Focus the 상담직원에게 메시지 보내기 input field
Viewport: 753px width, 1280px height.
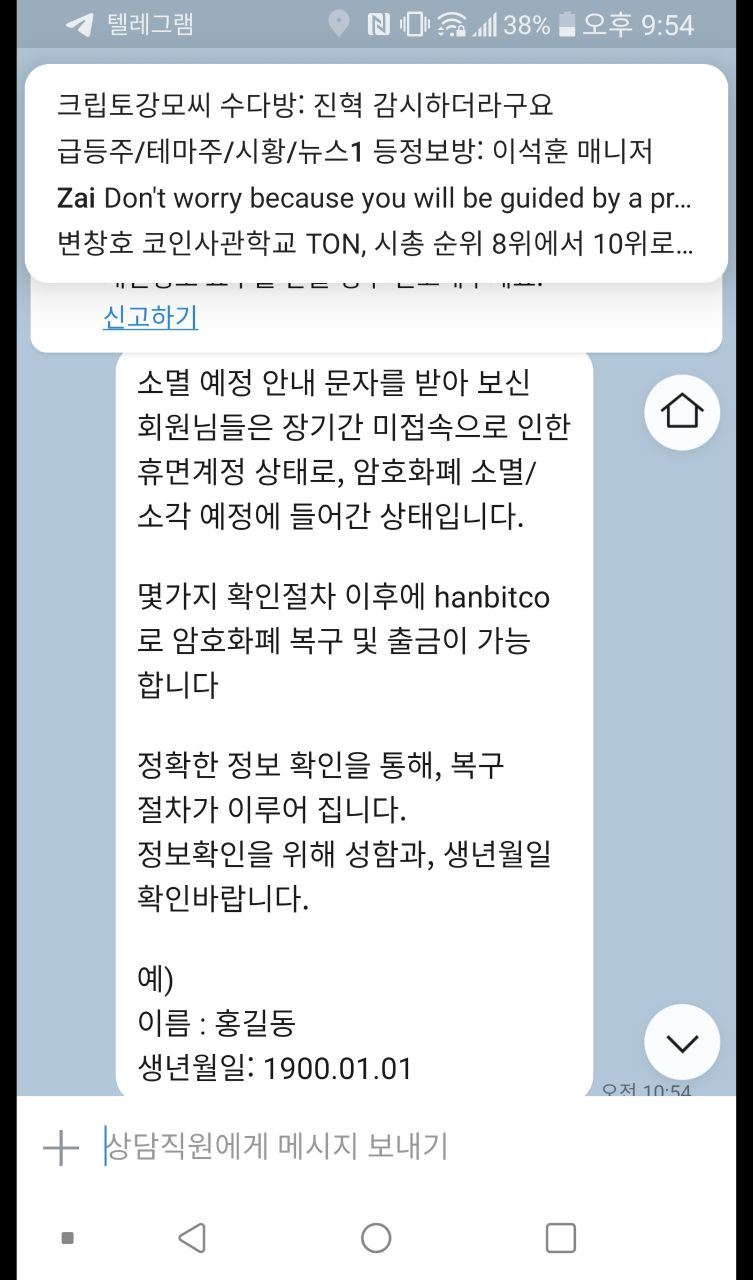pos(400,1147)
